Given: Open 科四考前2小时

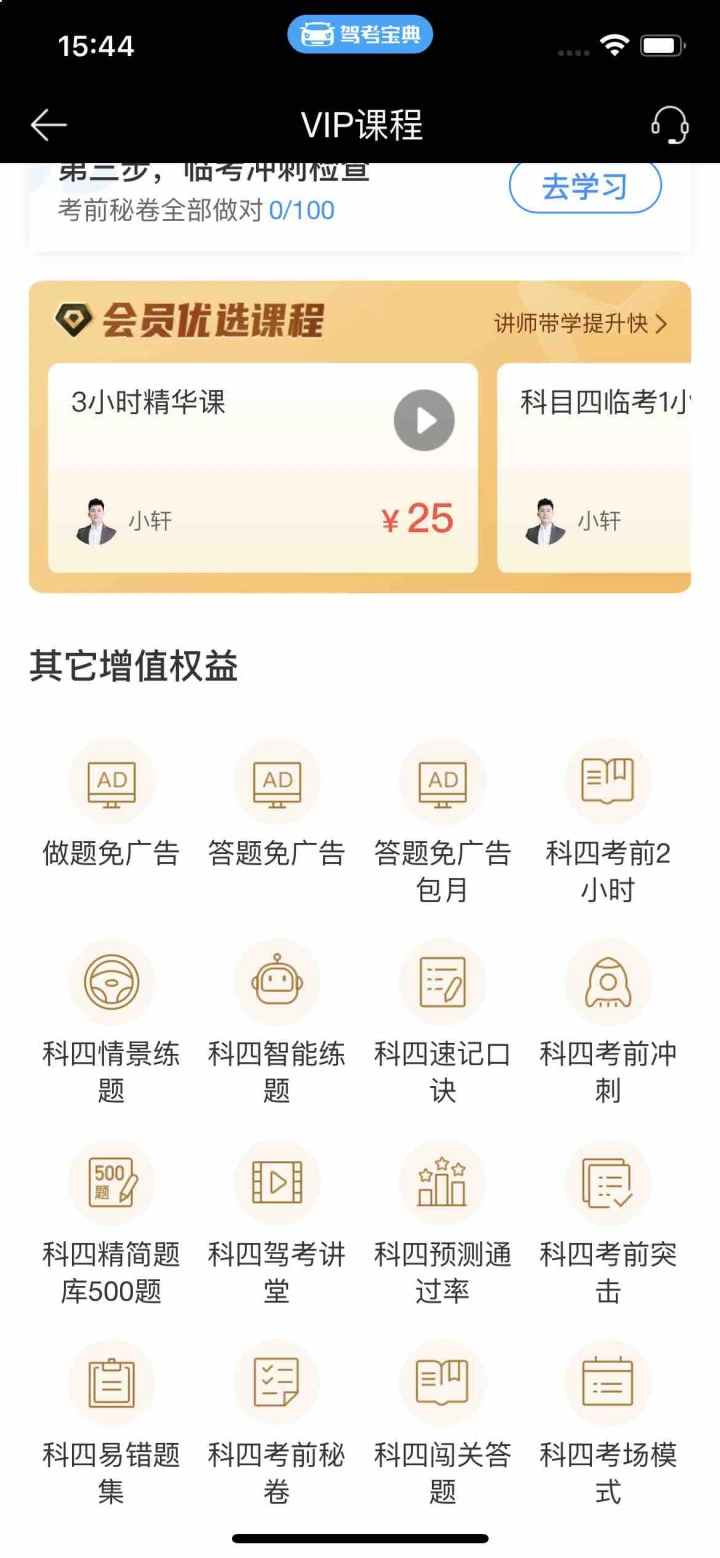Looking at the screenshot, I should pos(608,782).
